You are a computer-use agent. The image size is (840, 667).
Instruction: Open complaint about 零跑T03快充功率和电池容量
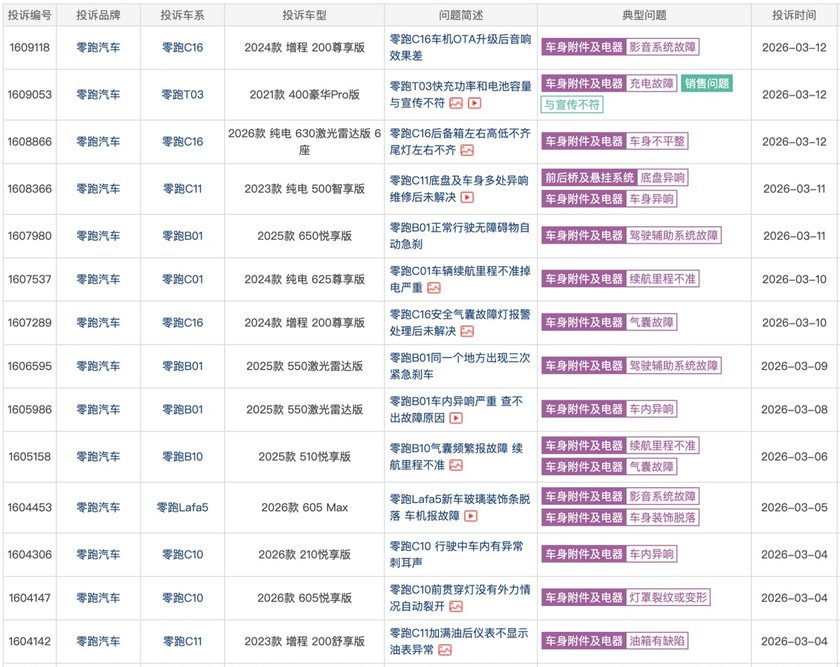pos(459,86)
